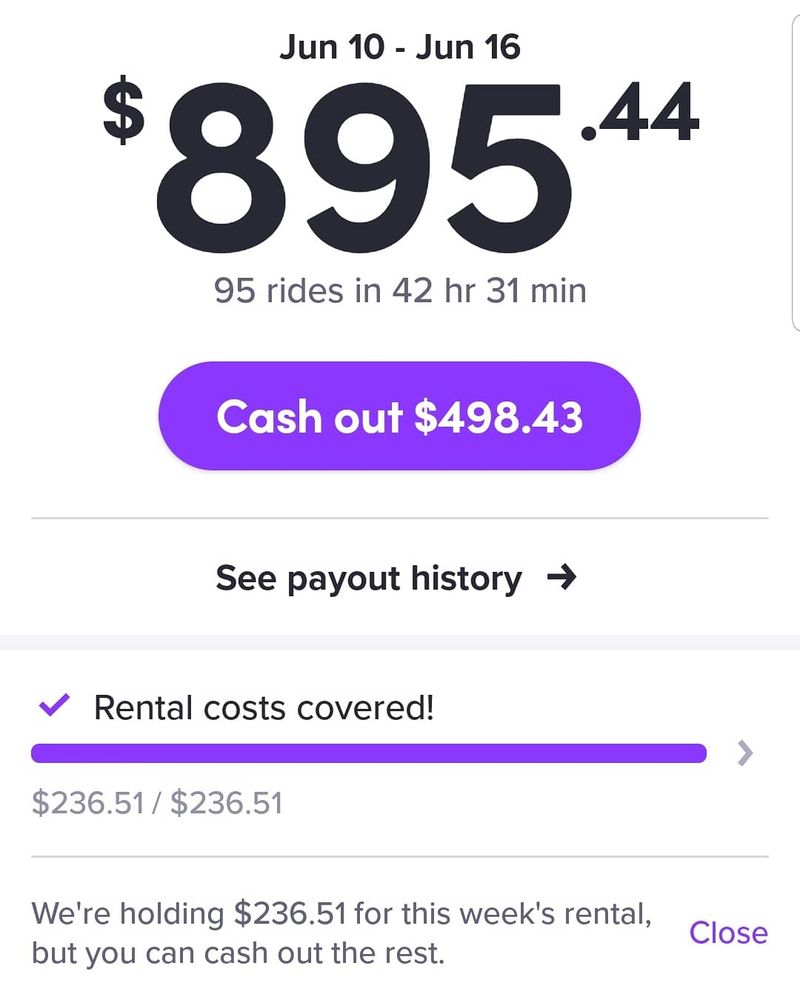The height and width of the screenshot is (1000, 800).
Task: Click Close on the rental hold notice
Action: tap(729, 932)
